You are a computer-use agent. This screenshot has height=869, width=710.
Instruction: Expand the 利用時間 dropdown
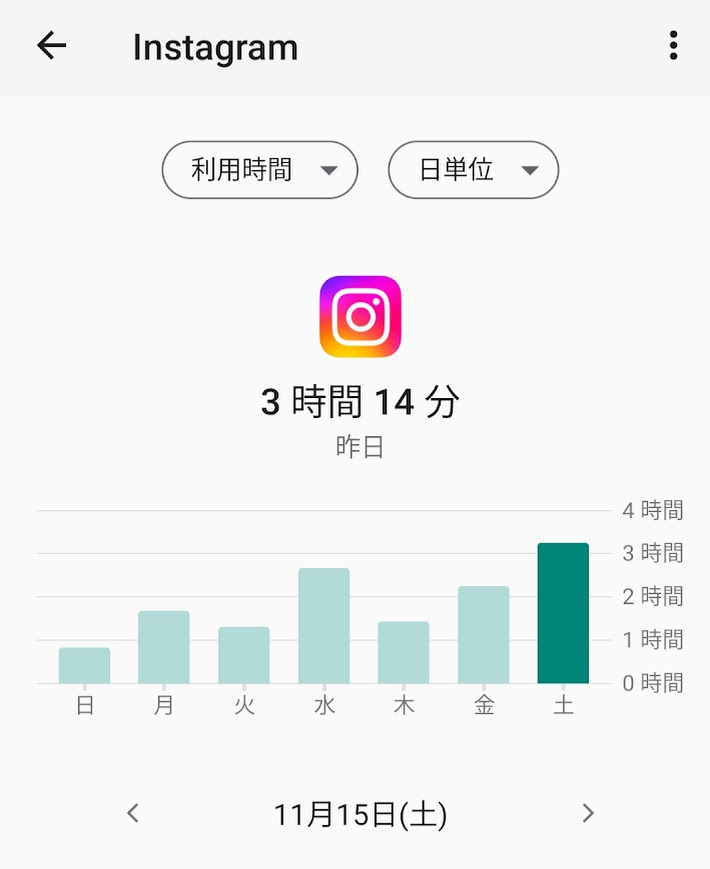point(260,170)
